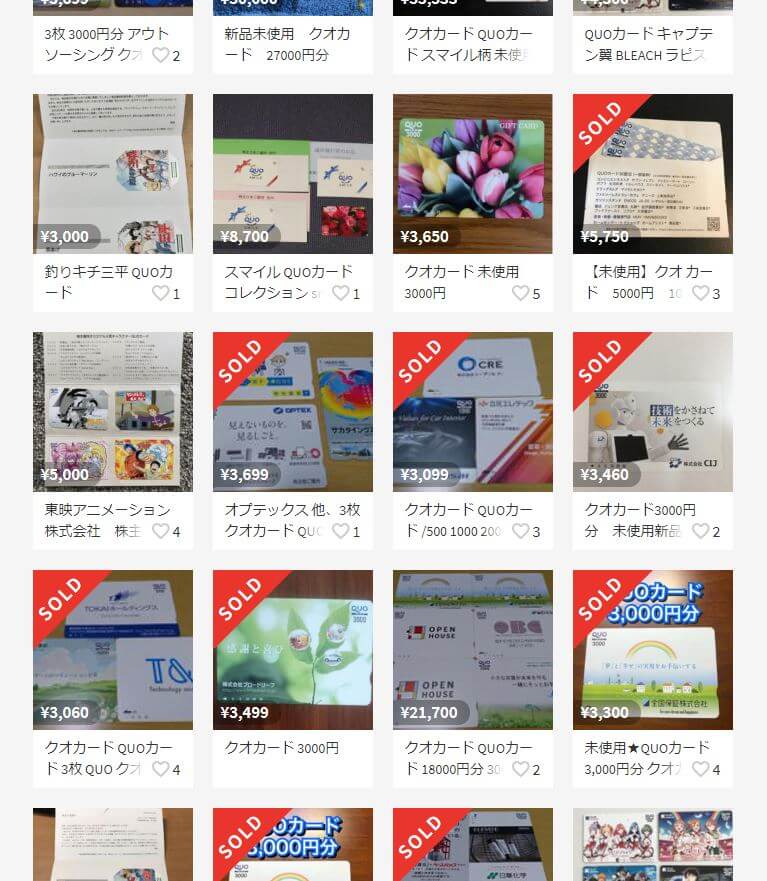Like the クオカード 未使用 3000円 item

520,293
